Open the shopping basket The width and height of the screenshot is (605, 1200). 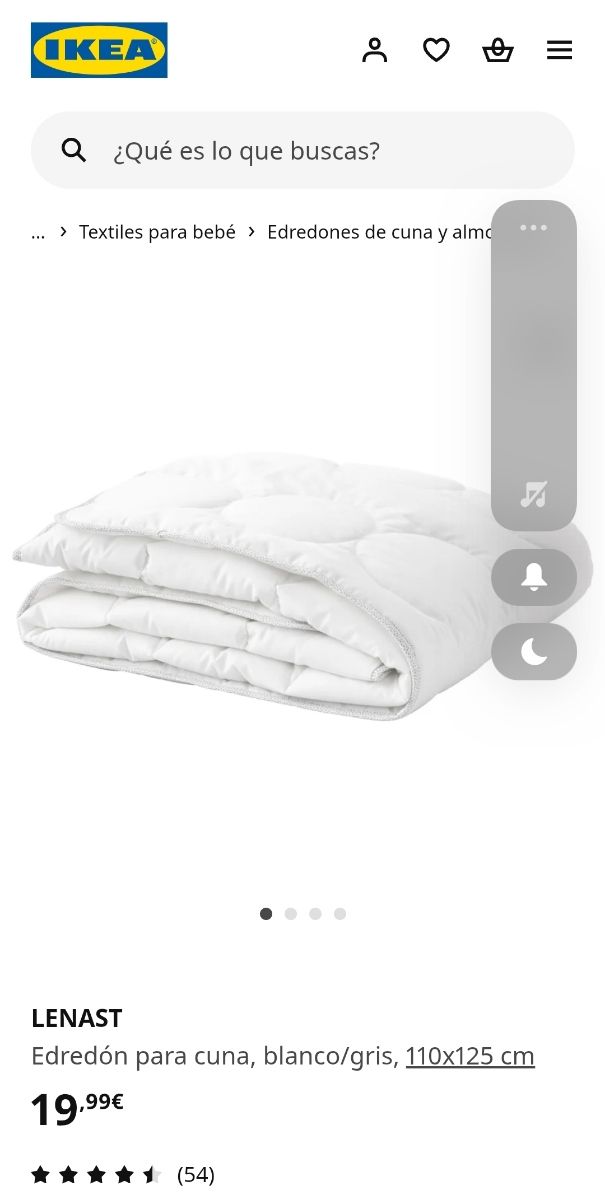pyautogui.click(x=498, y=50)
